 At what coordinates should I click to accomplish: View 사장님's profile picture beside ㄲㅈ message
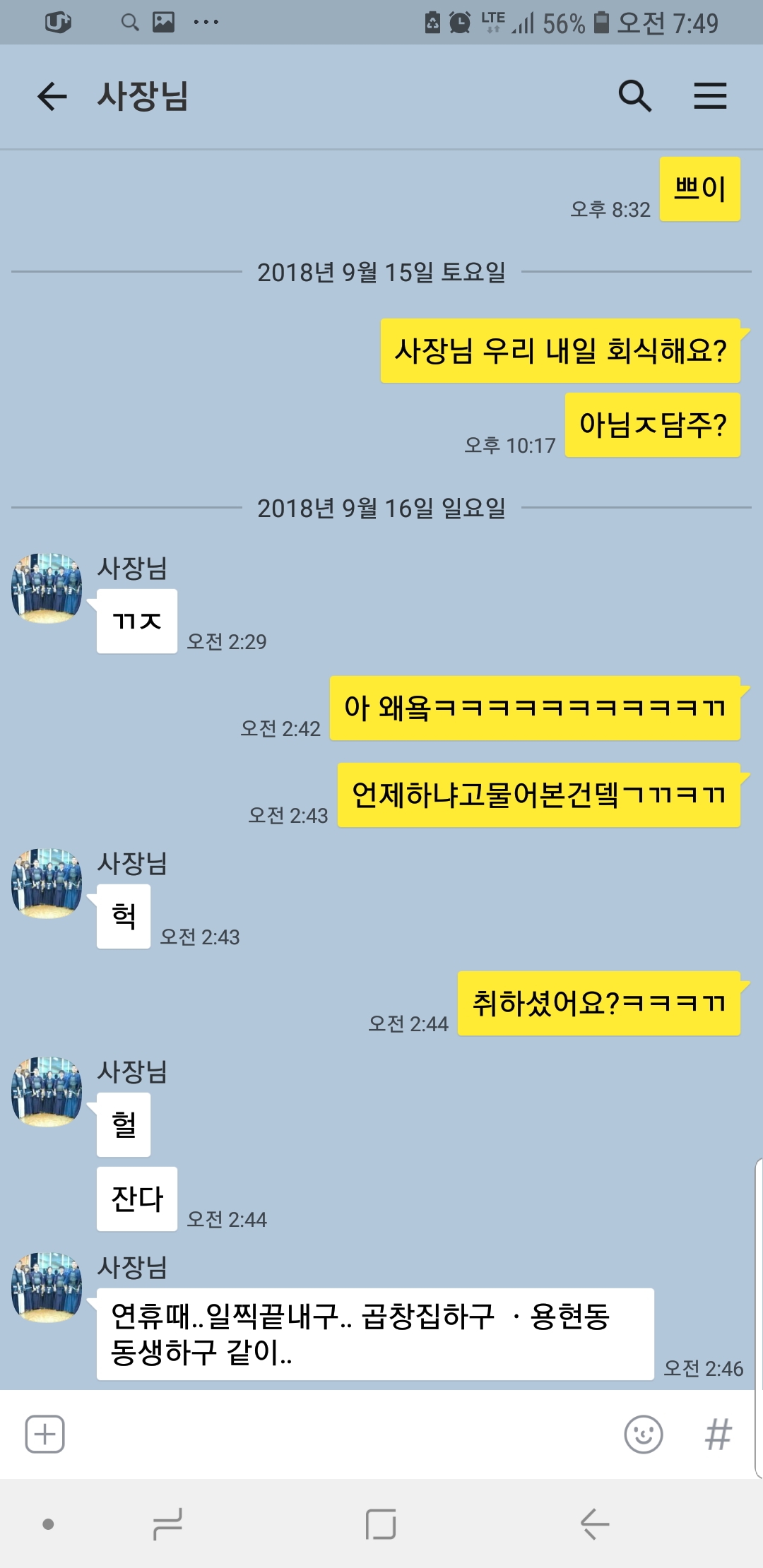(47, 588)
